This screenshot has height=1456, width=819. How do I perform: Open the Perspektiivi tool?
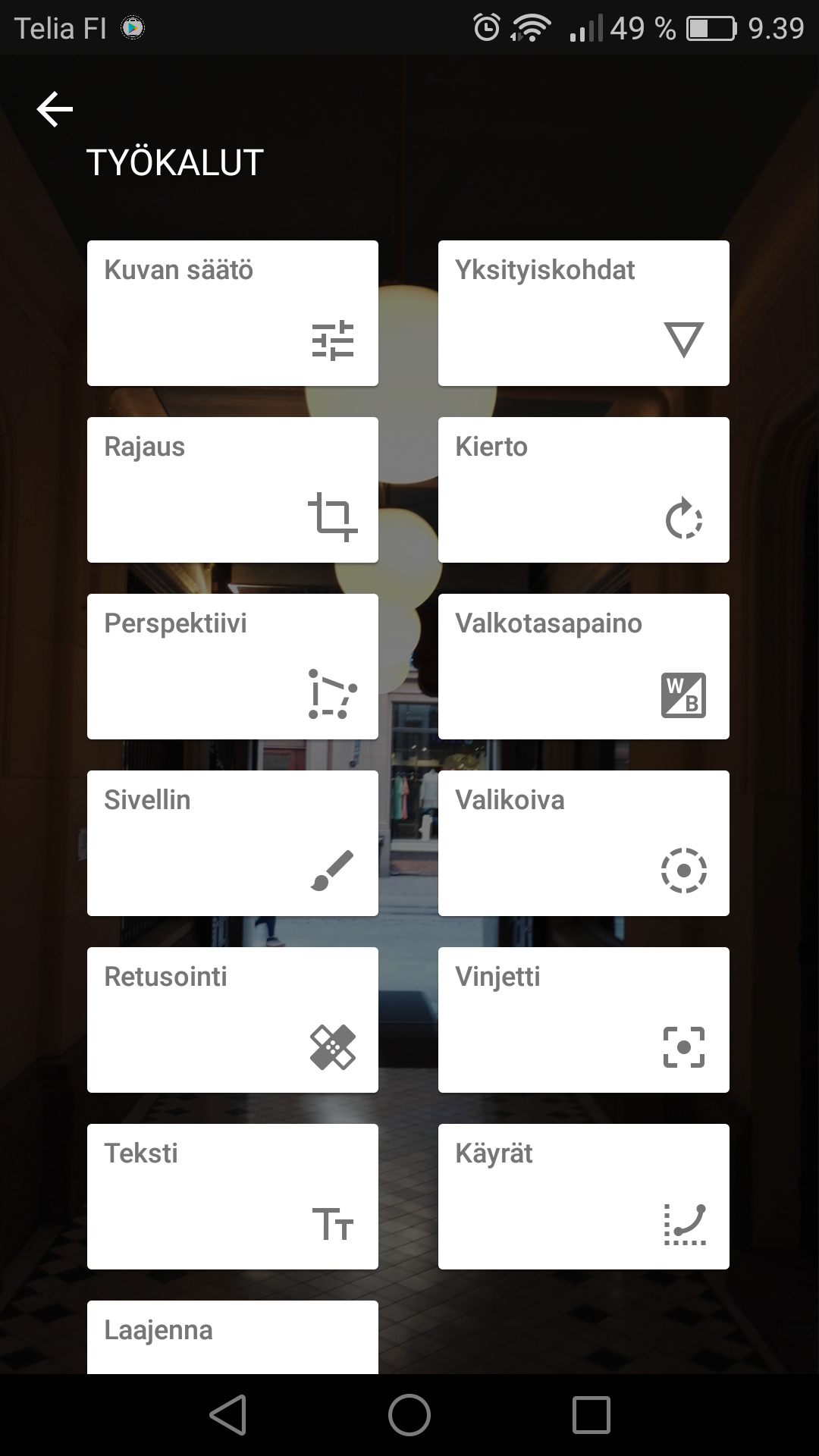pos(232,666)
